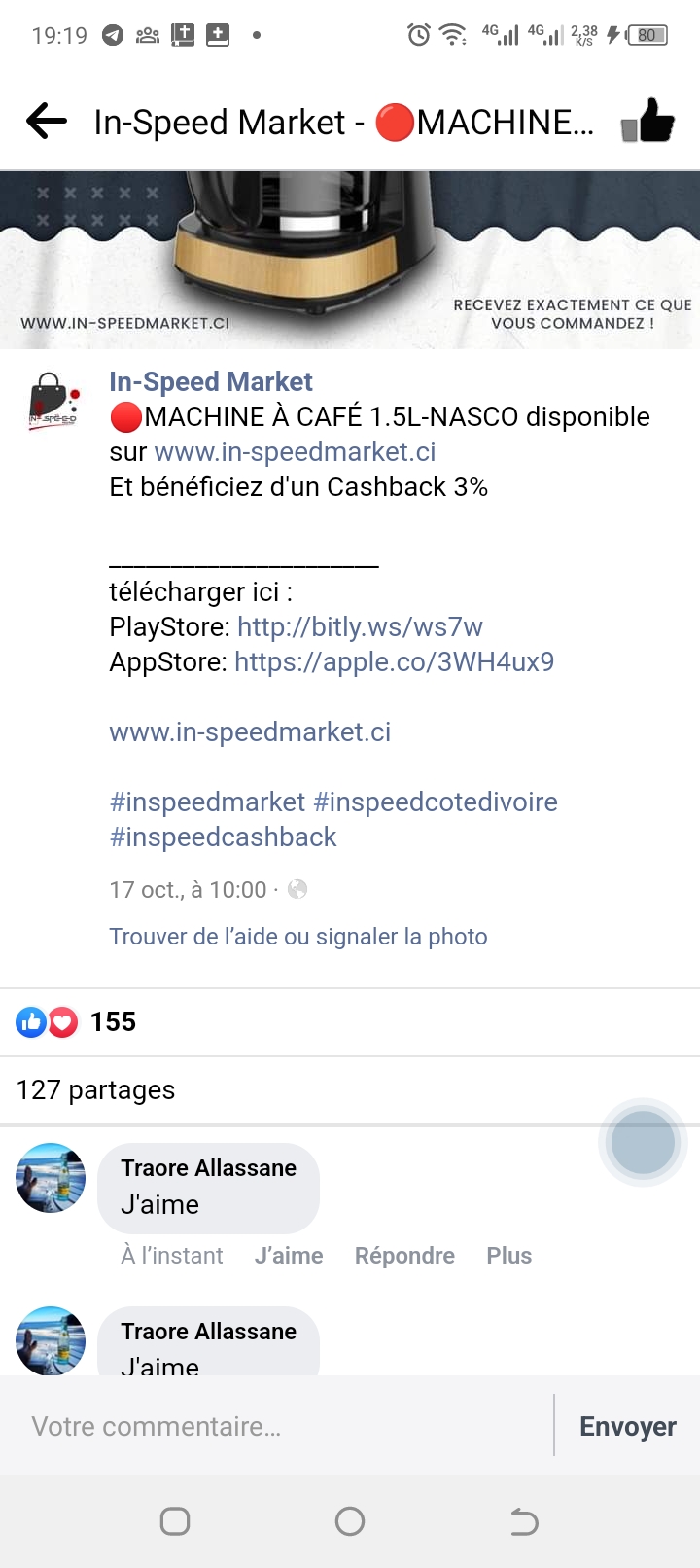Tap the floating assistive bubble

coord(643,1142)
